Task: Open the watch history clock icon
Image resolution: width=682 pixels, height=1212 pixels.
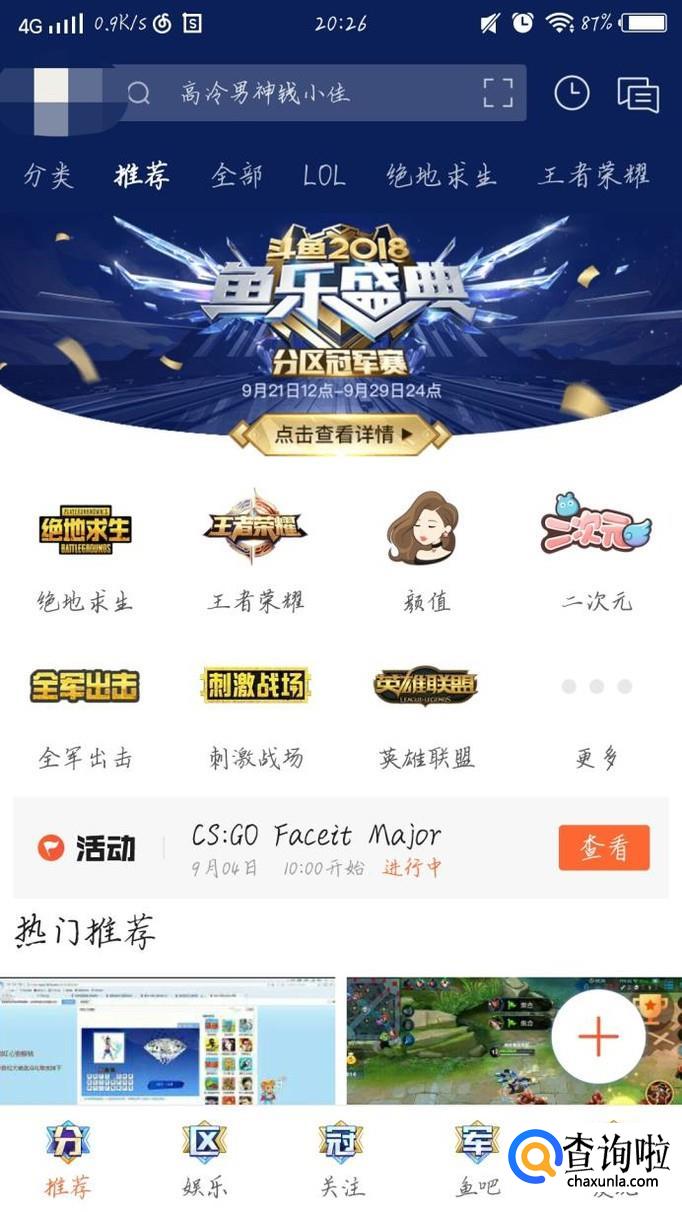Action: 572,93
